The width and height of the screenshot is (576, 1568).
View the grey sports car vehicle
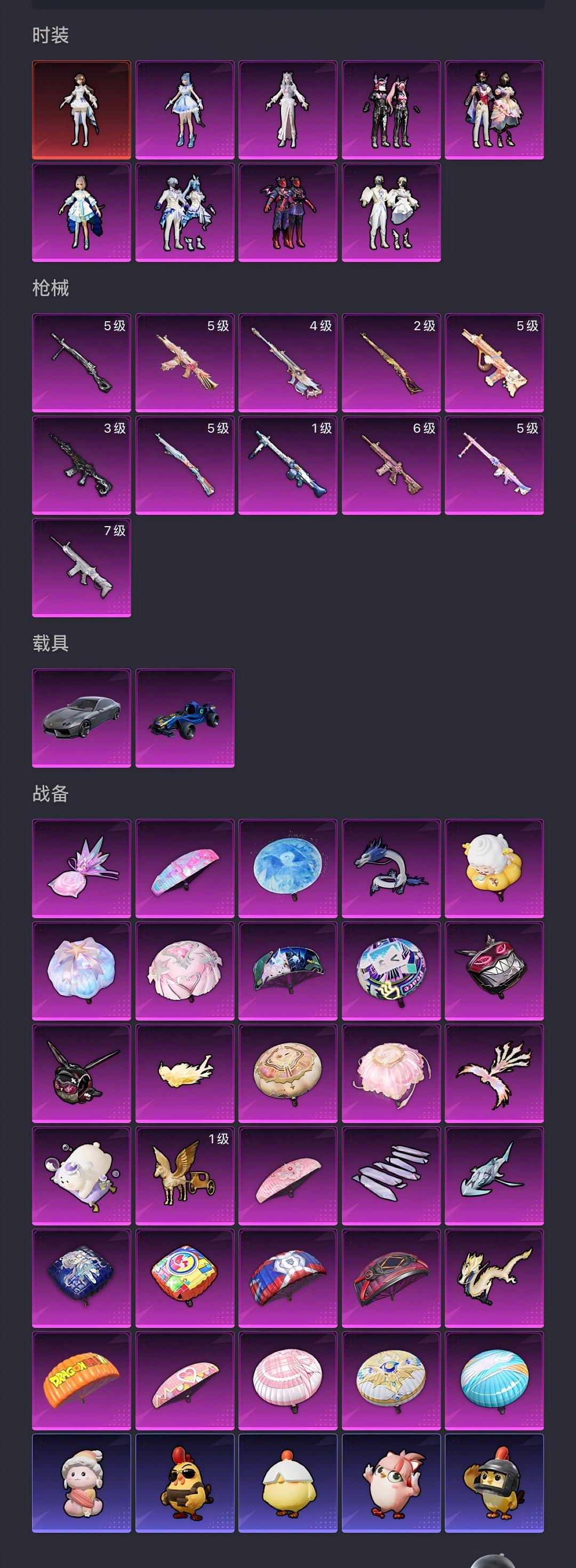point(82,718)
